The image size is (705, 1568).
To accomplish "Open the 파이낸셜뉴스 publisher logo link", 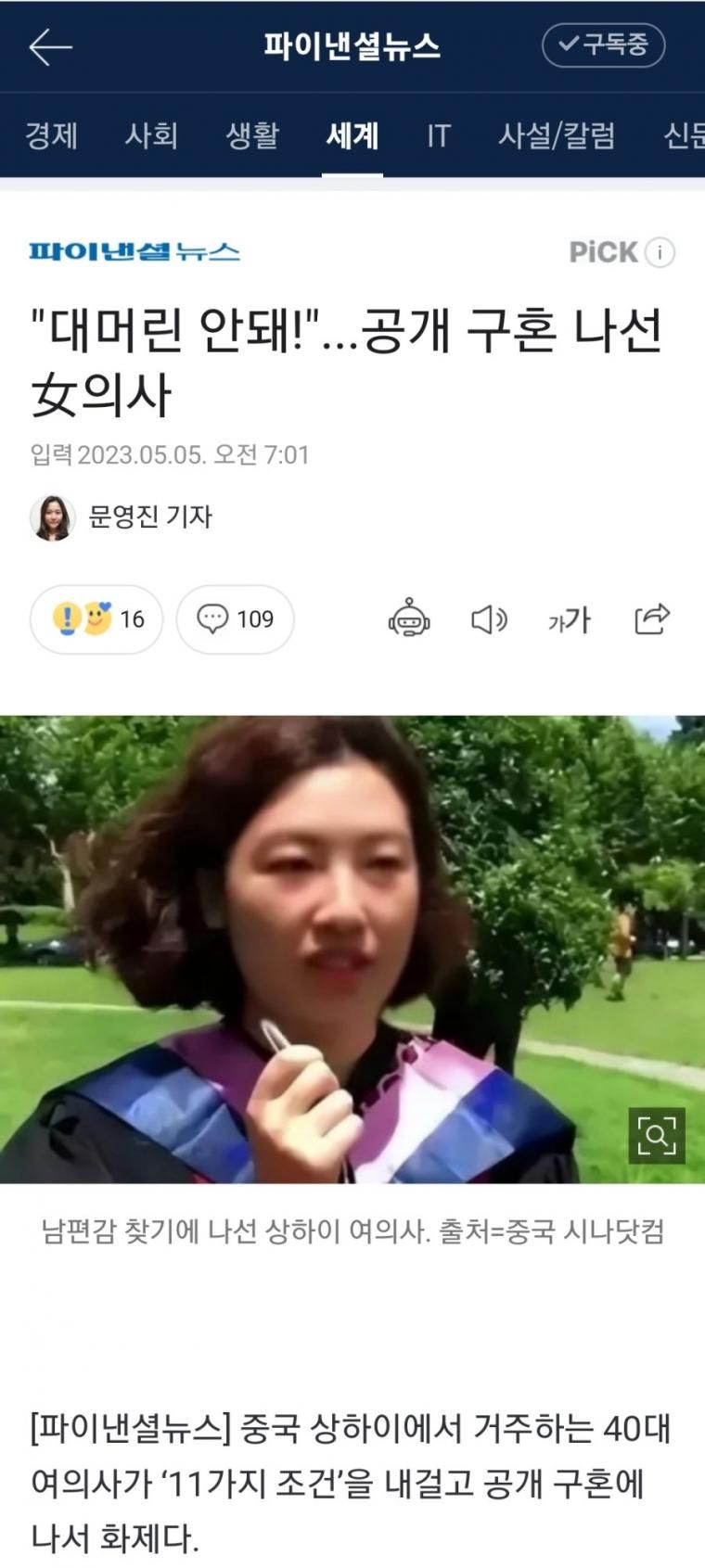I will tap(135, 251).
